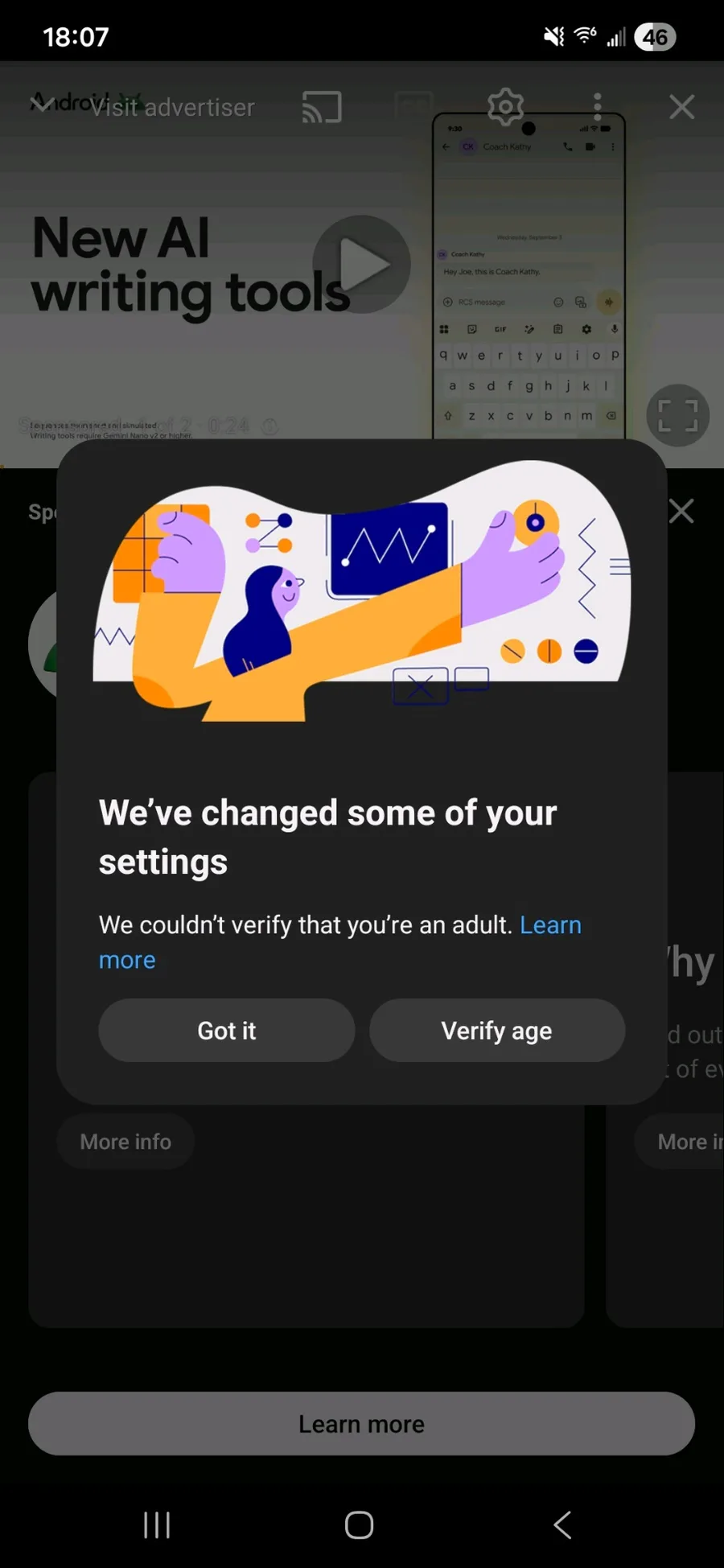Go back with system back button

pos(562,1525)
